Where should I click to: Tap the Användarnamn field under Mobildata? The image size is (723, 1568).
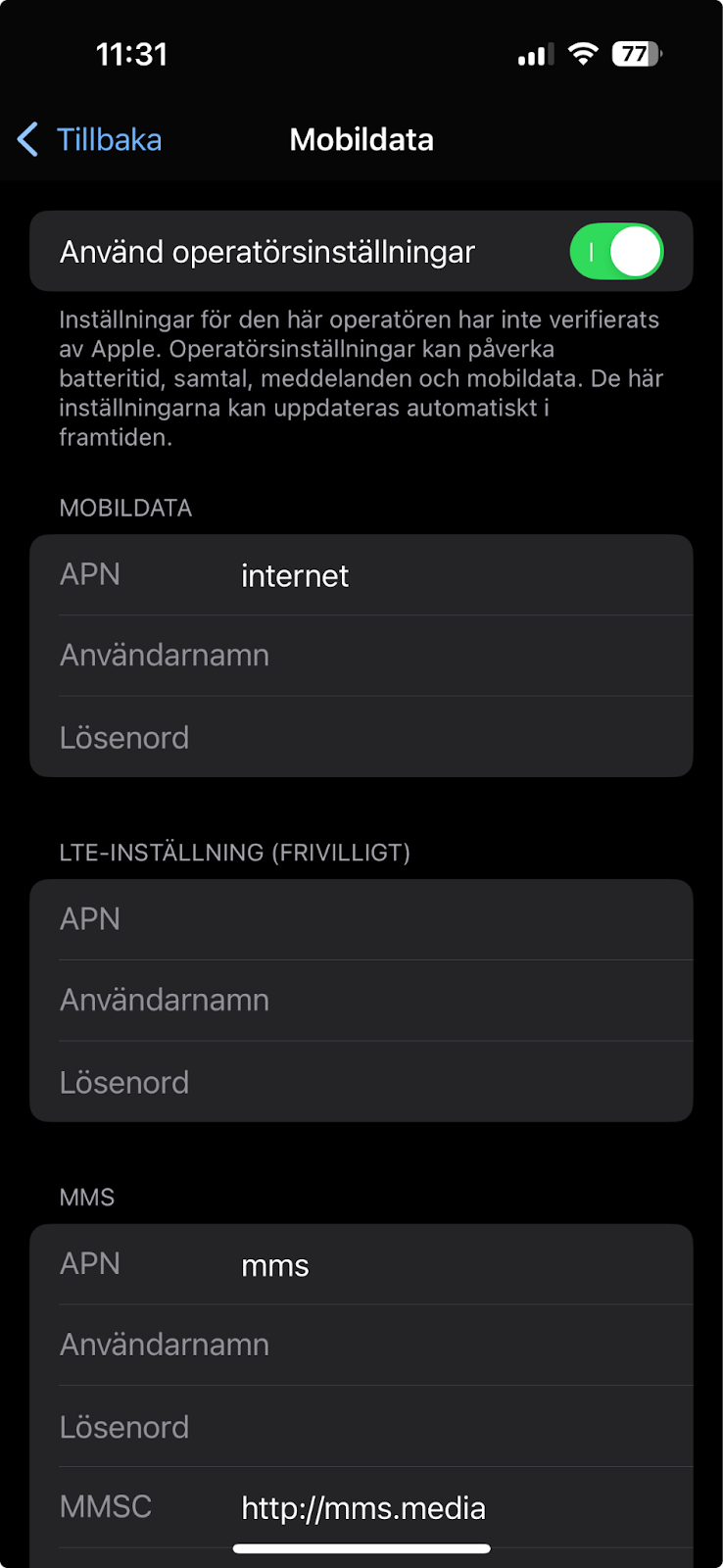(361, 656)
